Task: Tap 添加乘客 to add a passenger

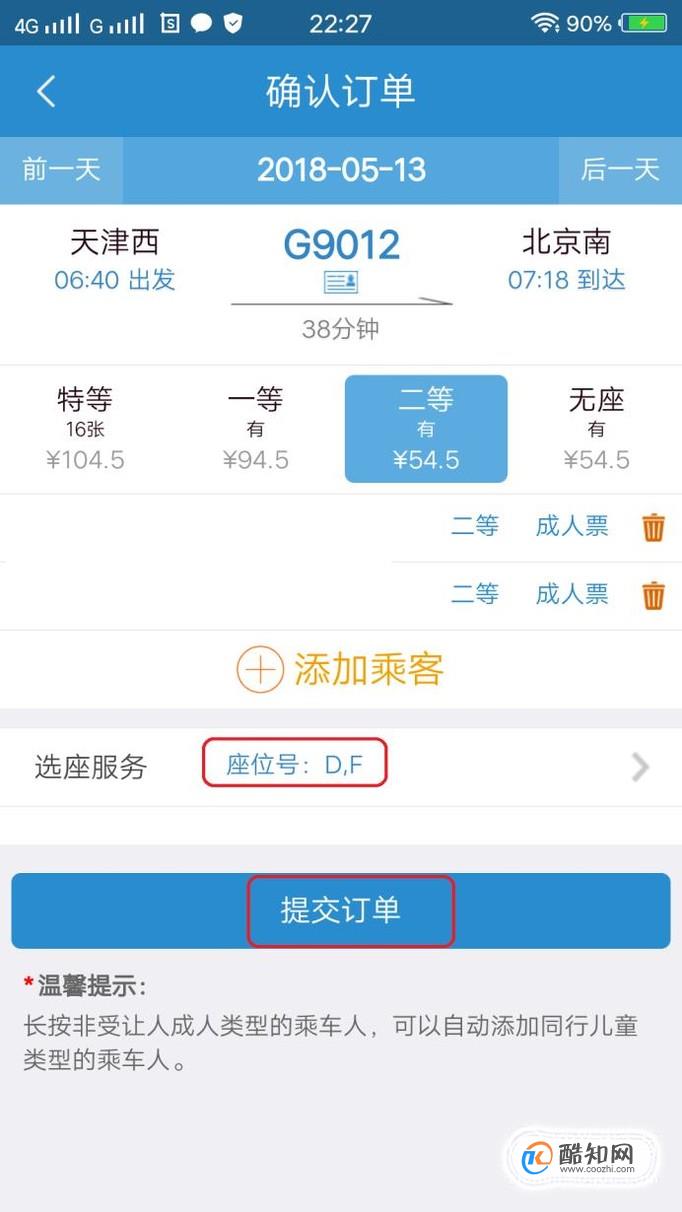Action: [341, 670]
